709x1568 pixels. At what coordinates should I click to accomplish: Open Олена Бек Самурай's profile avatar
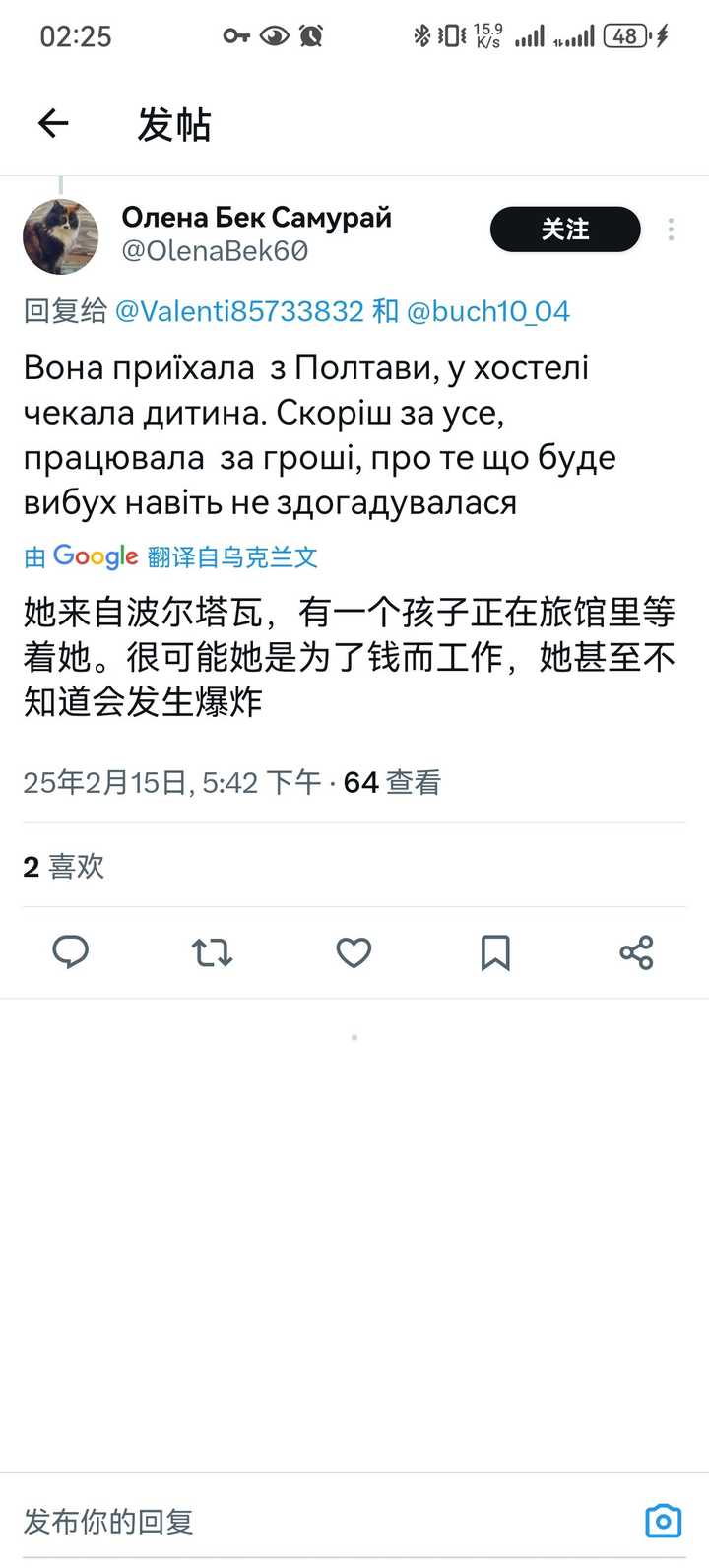click(61, 236)
